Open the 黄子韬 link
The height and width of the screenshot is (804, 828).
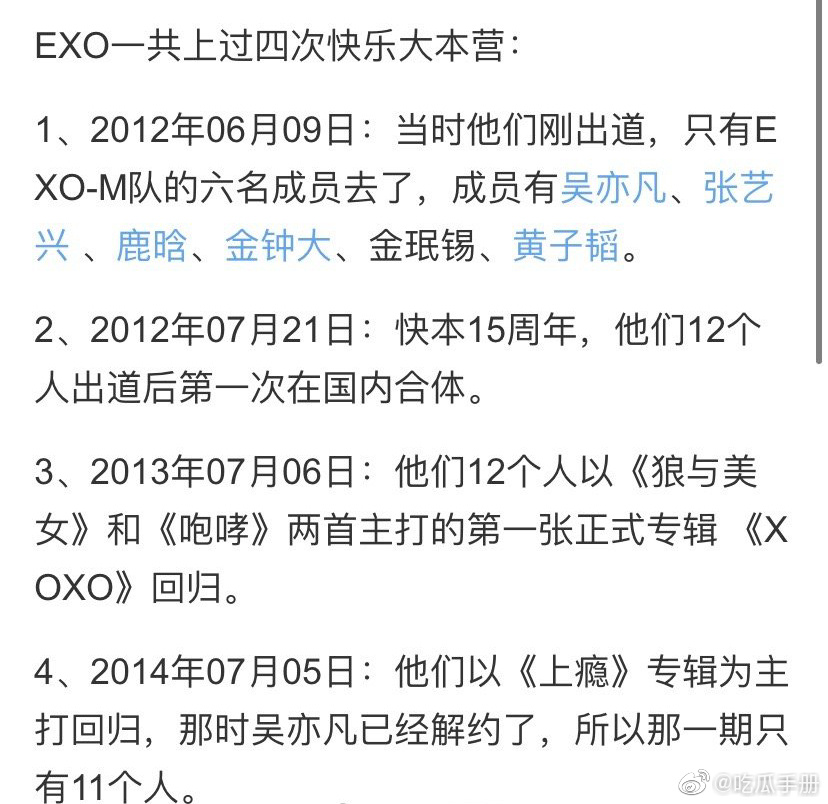click(565, 245)
